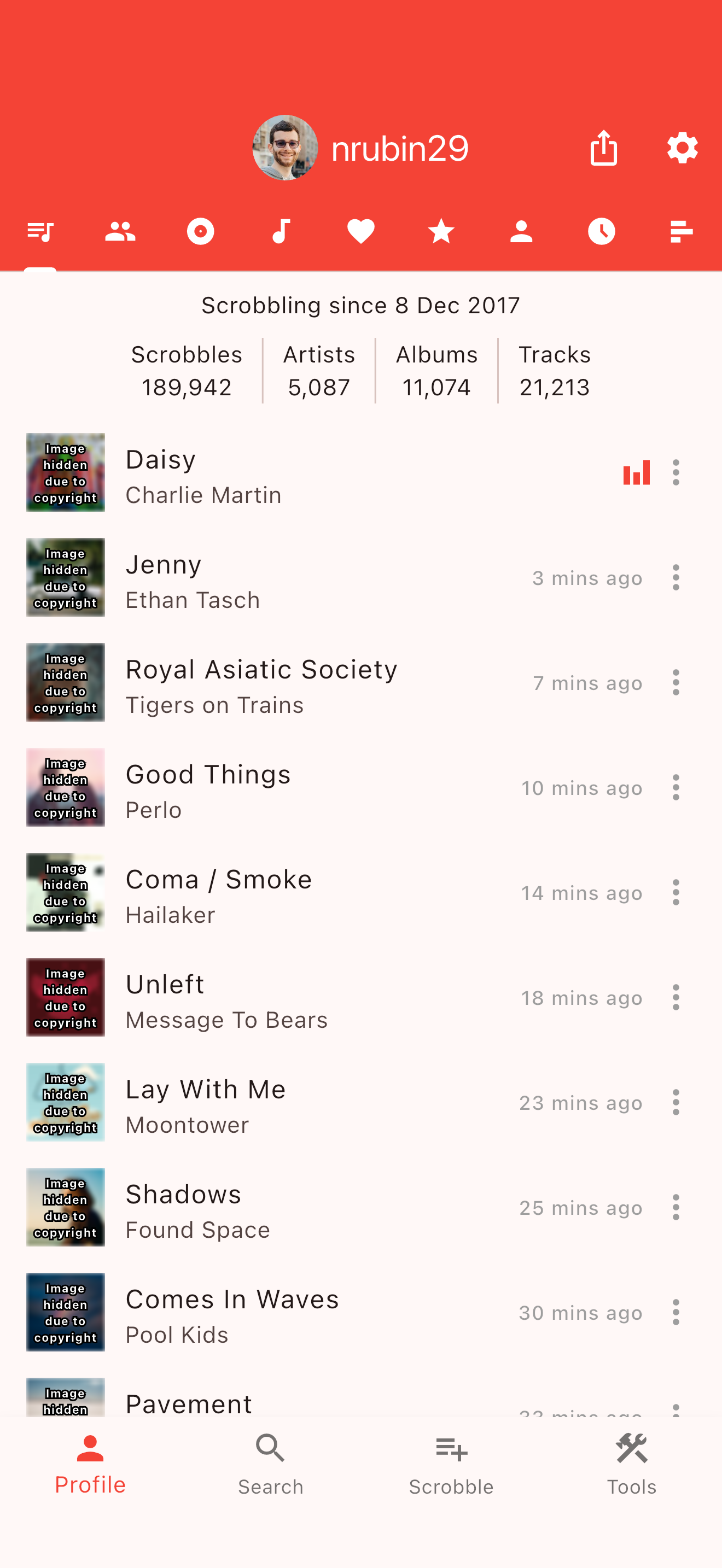Open listening history via the clock icon
The image size is (722, 1568).
(602, 231)
